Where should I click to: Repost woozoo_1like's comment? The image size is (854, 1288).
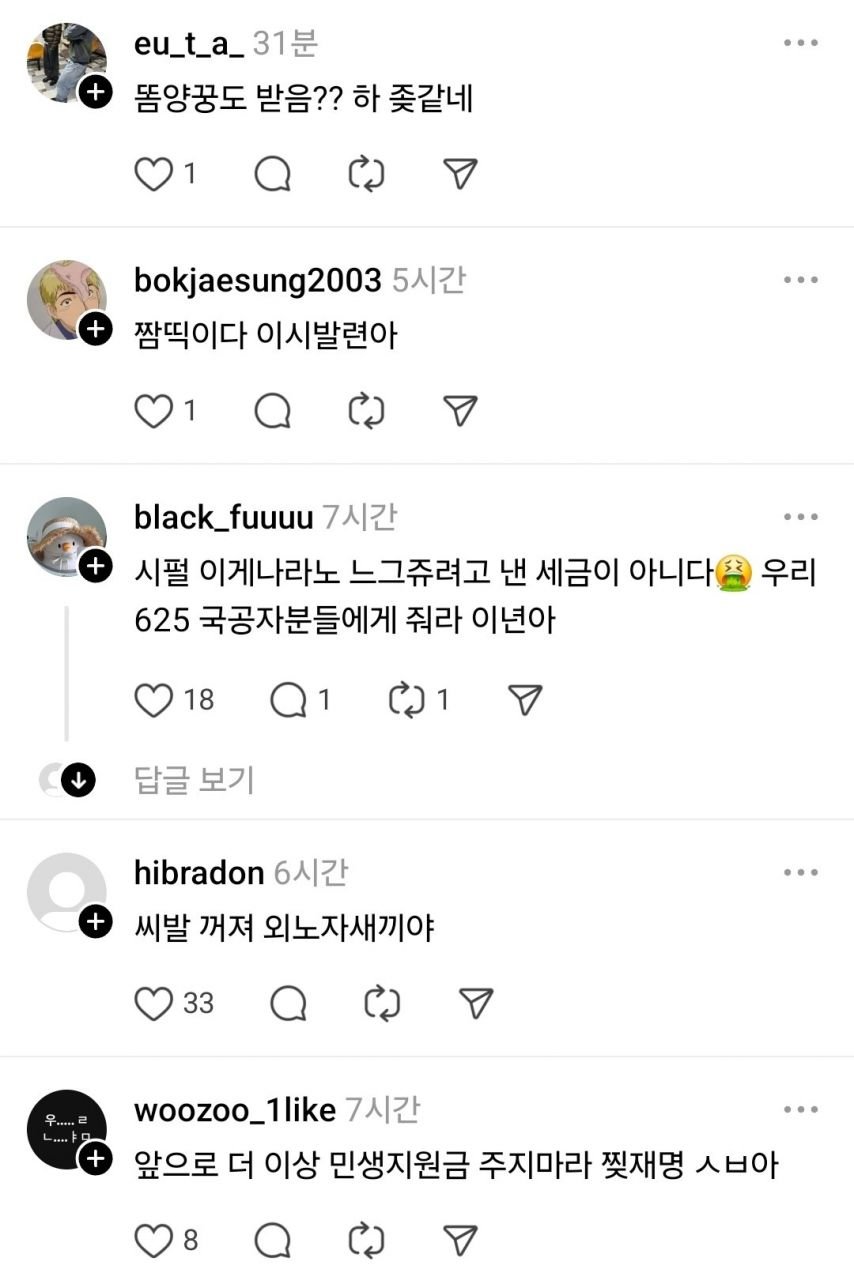point(366,1241)
